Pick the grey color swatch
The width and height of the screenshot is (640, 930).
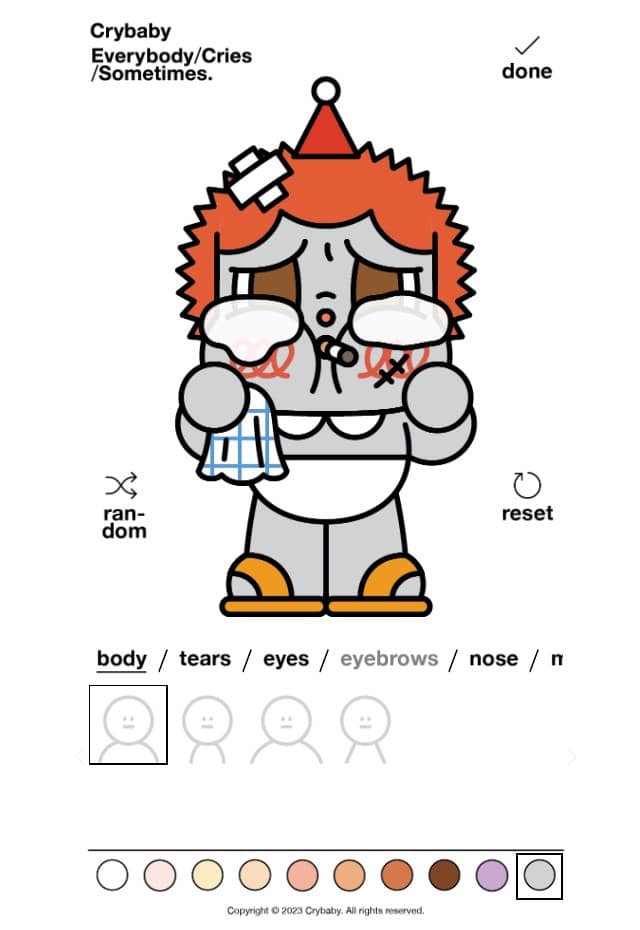pos(539,876)
